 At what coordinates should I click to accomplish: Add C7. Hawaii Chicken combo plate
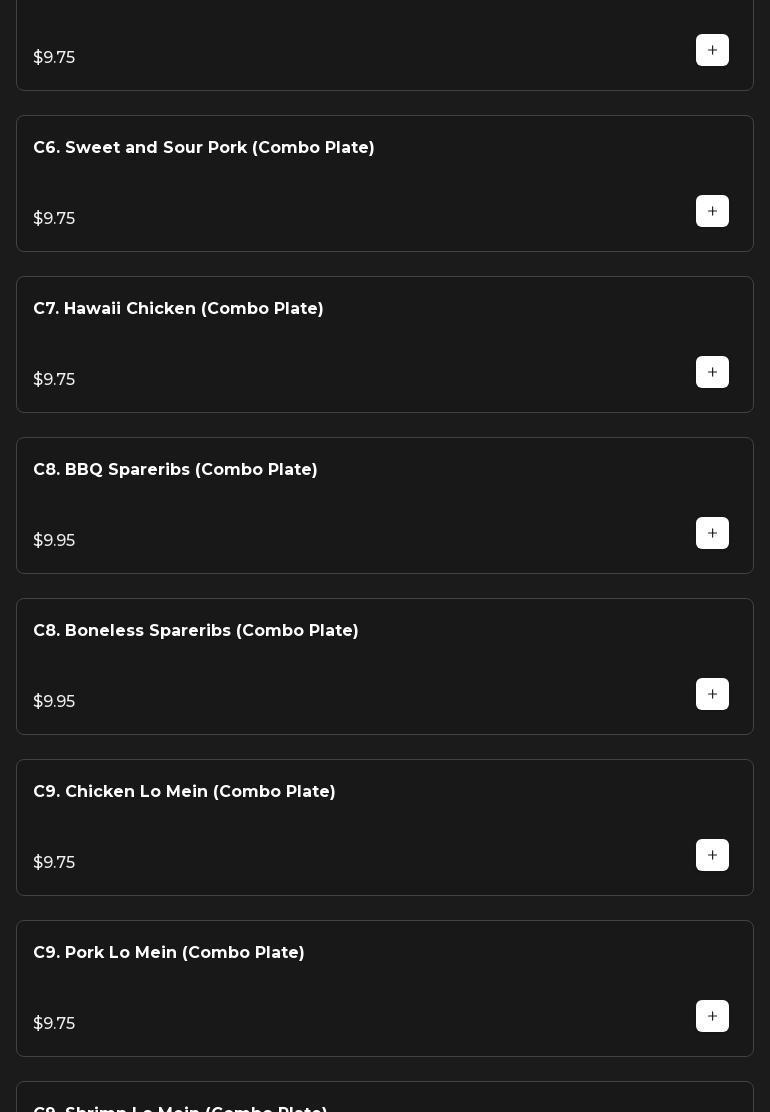(x=712, y=372)
